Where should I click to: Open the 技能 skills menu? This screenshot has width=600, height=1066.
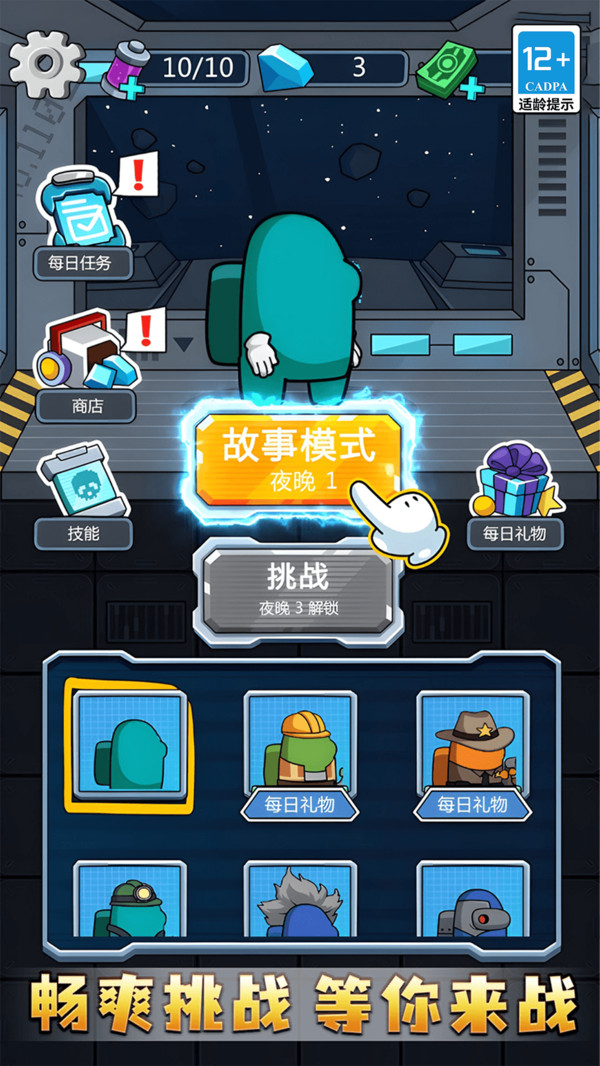coord(83,500)
